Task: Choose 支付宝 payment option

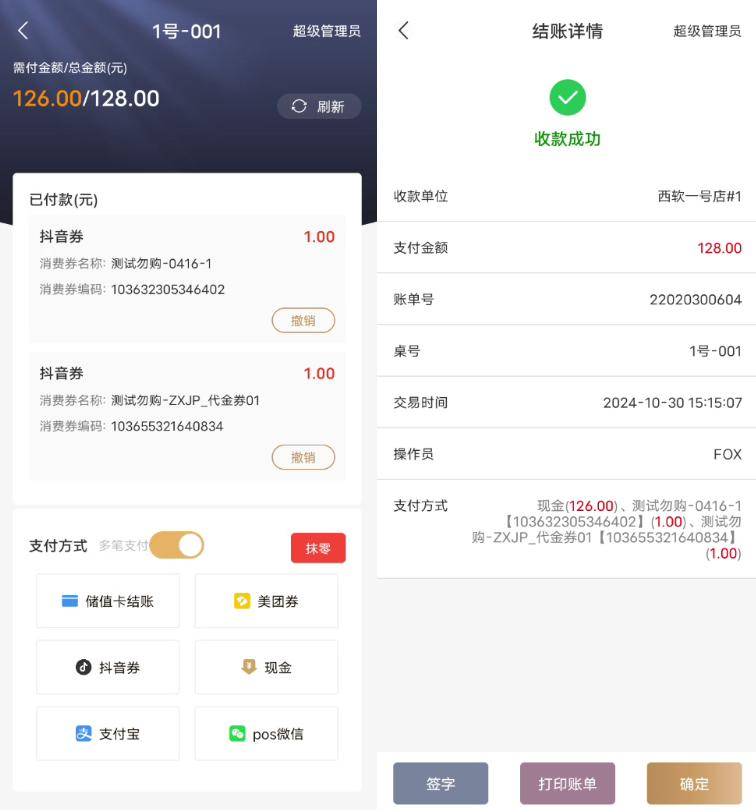Action: pos(108,733)
